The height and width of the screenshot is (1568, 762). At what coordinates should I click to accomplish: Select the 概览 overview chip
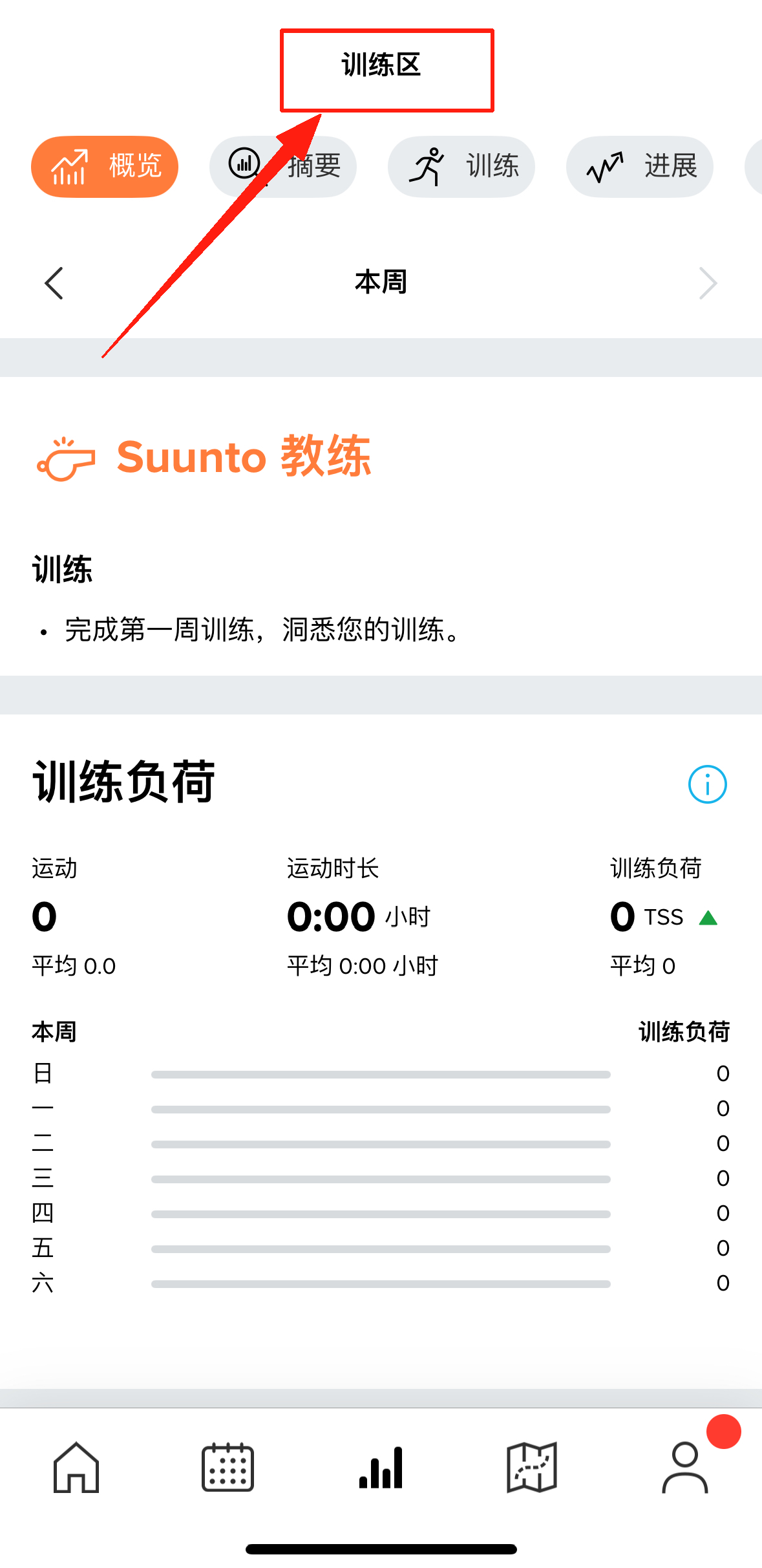(x=105, y=167)
